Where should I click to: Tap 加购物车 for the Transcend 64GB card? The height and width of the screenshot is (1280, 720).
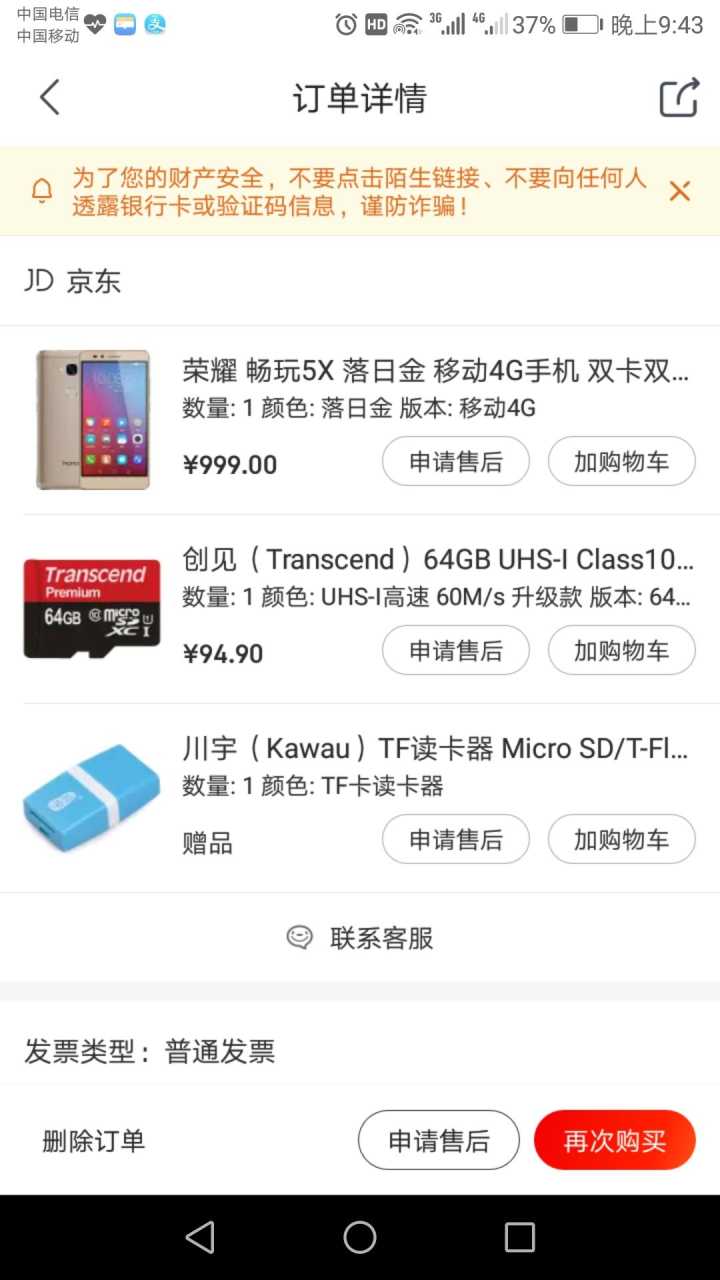tap(621, 650)
